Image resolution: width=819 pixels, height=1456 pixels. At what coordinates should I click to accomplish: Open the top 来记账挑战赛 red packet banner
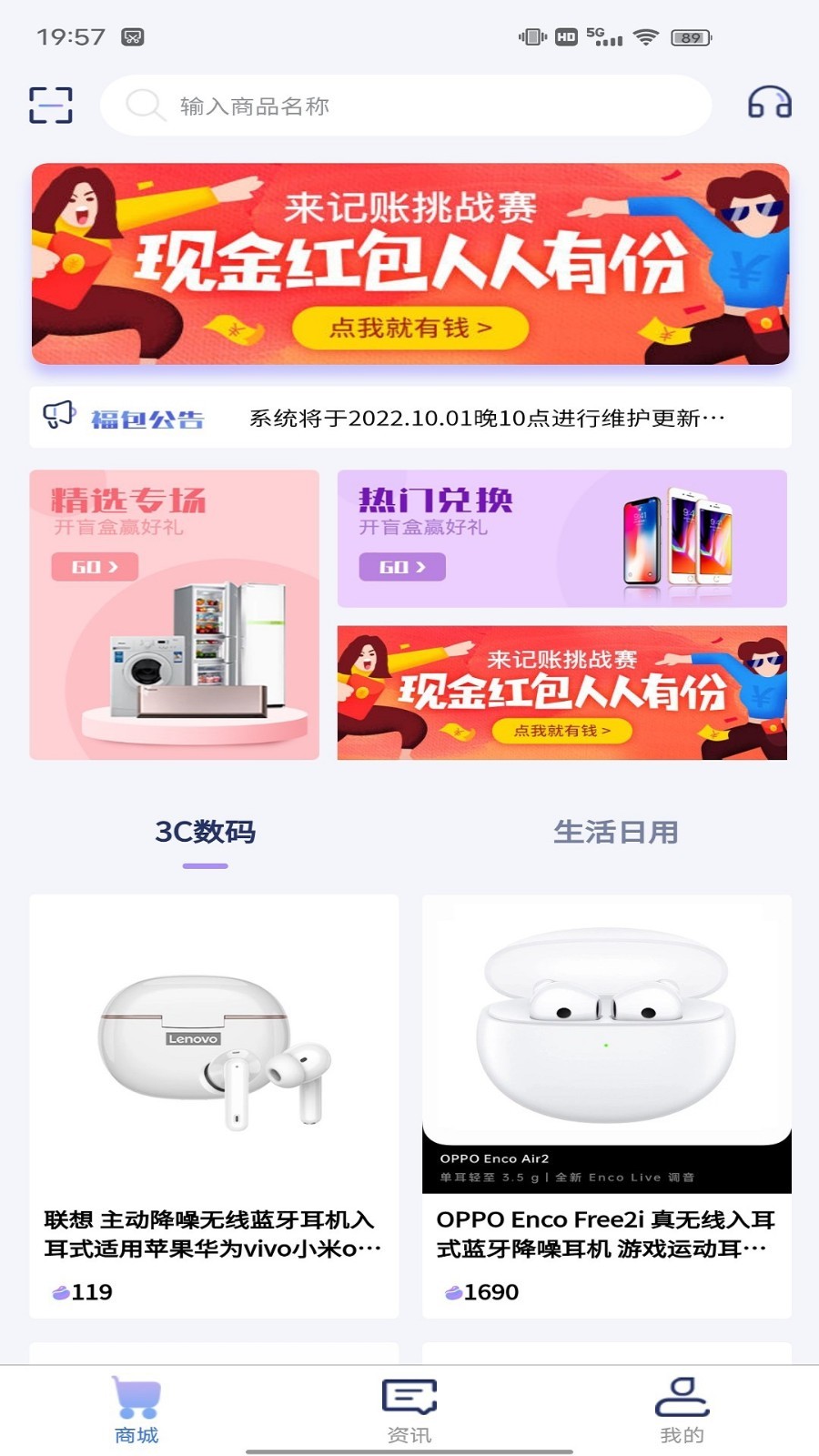[x=409, y=264]
